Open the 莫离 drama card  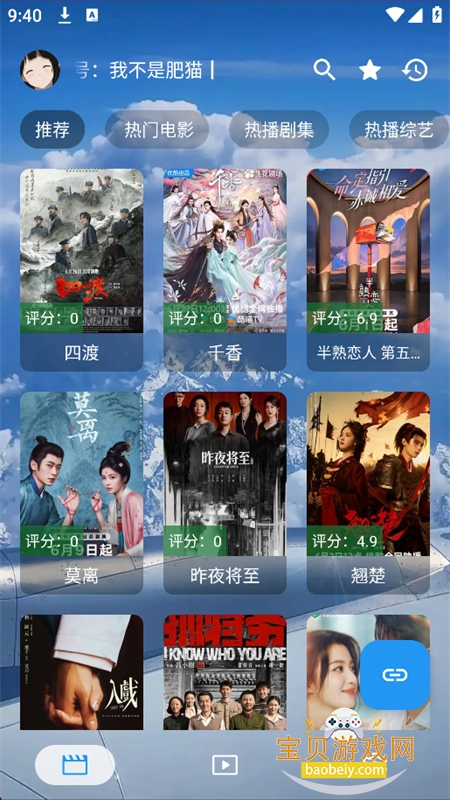(82, 493)
